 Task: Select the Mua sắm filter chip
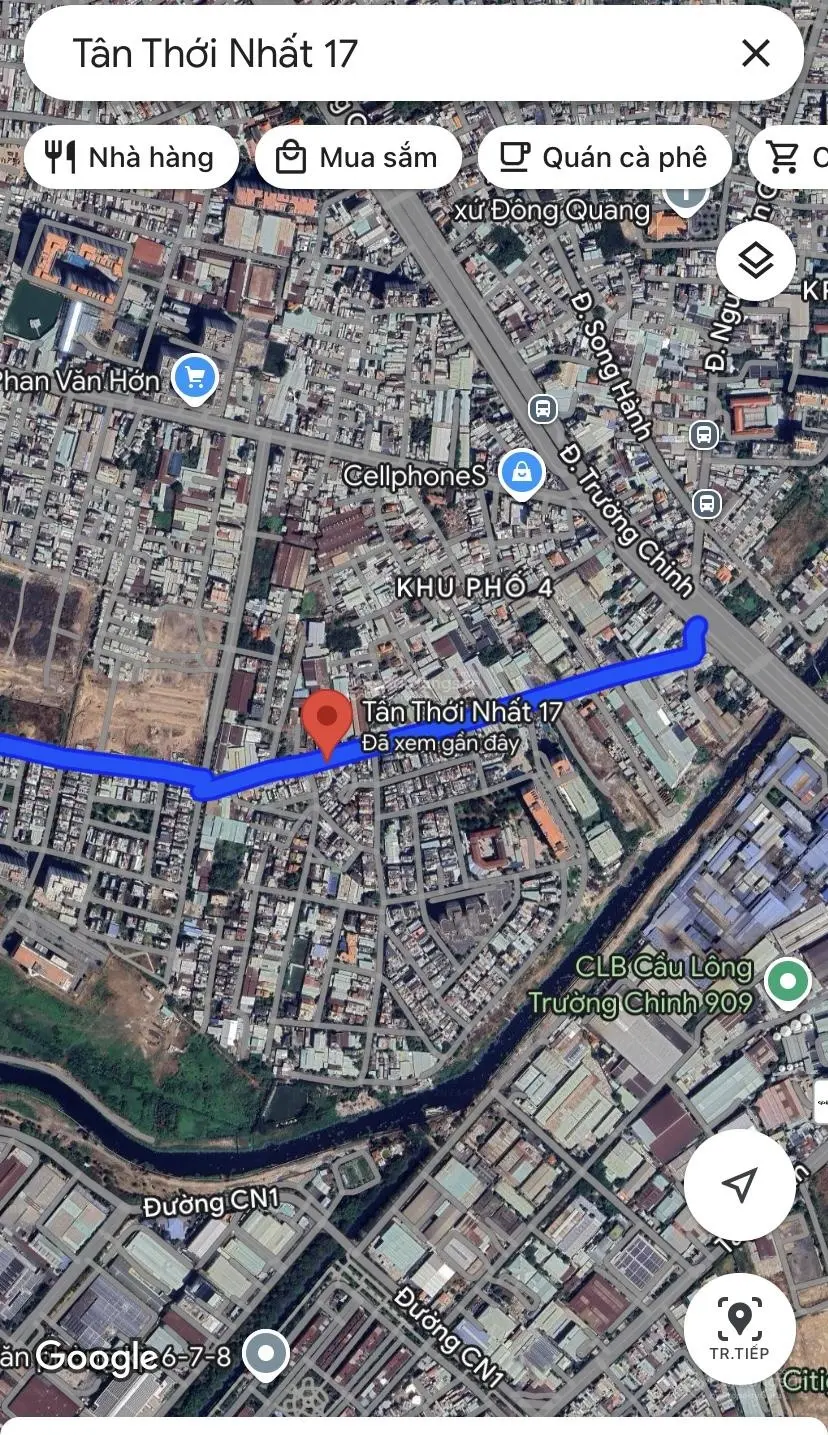tap(359, 157)
